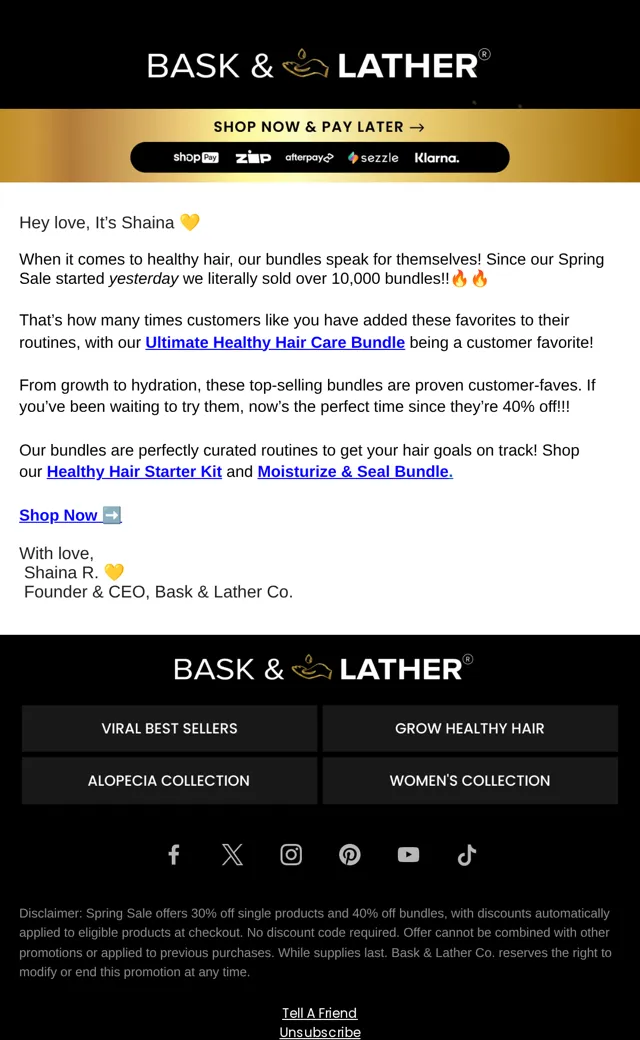Image resolution: width=640 pixels, height=1040 pixels.
Task: Open the Women's Collection
Action: coord(470,781)
